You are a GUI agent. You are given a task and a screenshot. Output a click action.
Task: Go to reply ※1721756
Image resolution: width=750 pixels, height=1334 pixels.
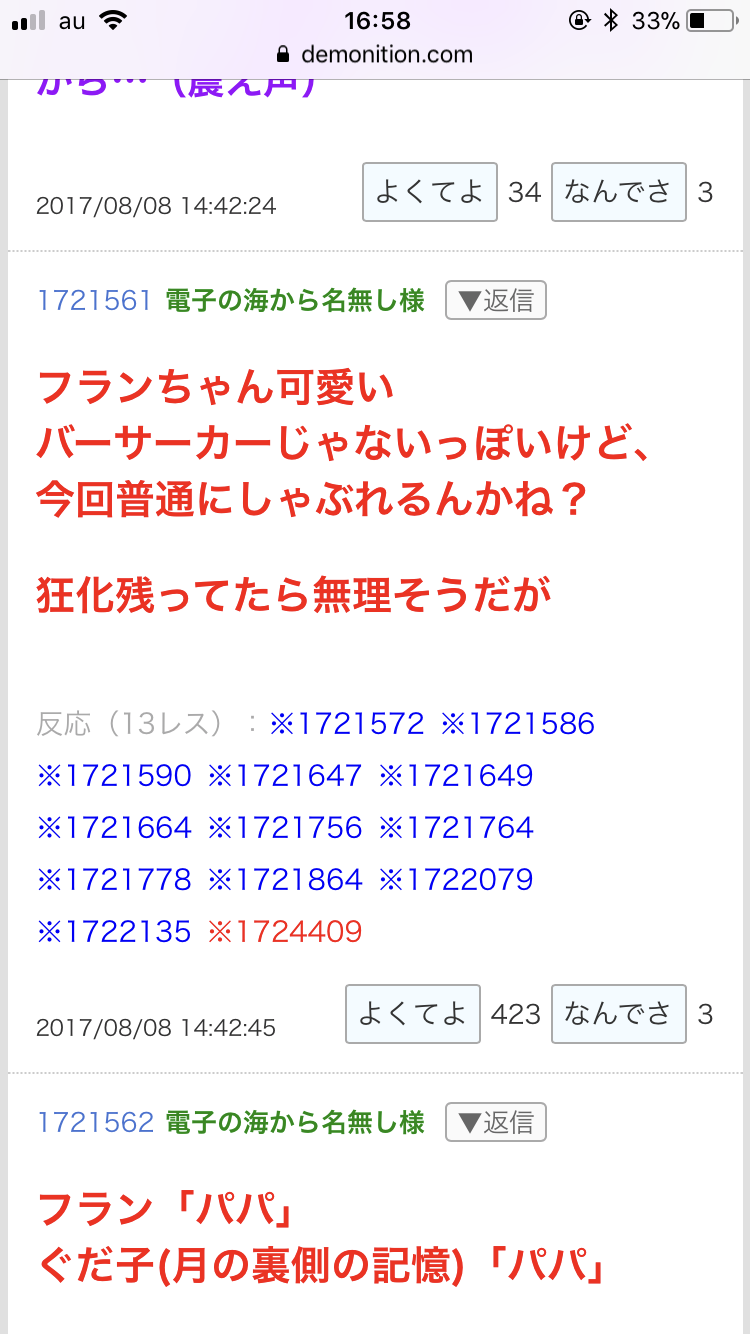[284, 828]
